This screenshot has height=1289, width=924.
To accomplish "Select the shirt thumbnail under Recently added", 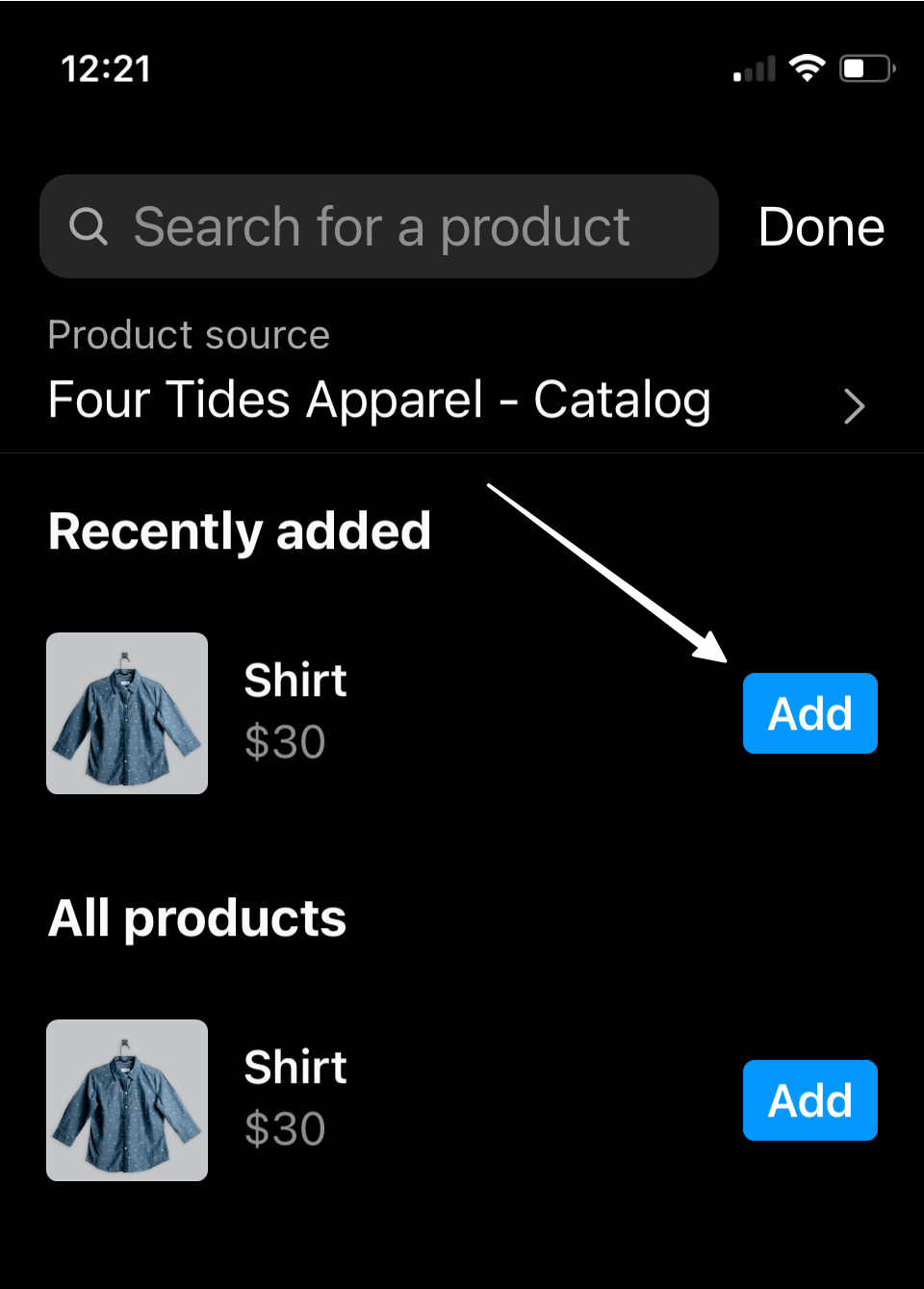I will 126,713.
